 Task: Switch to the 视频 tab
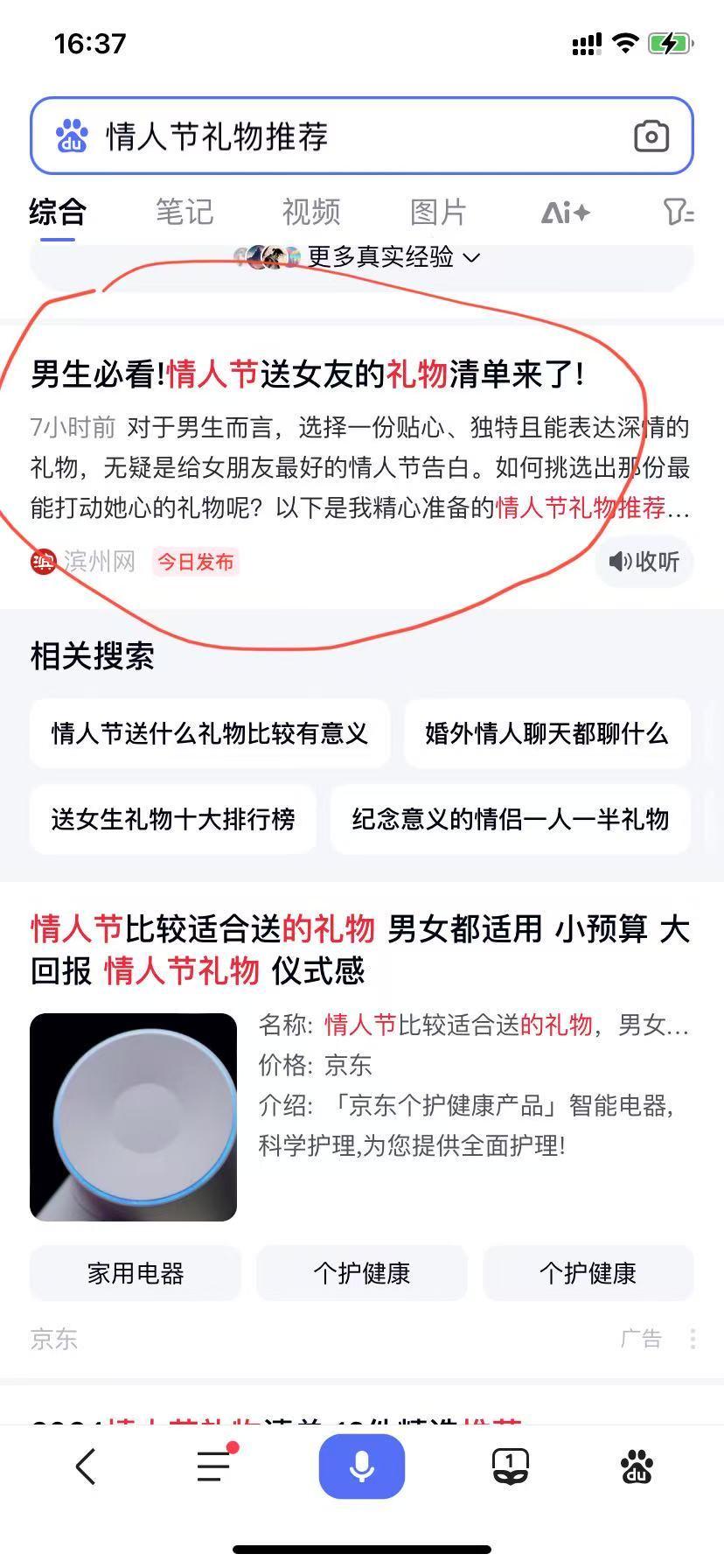[311, 212]
